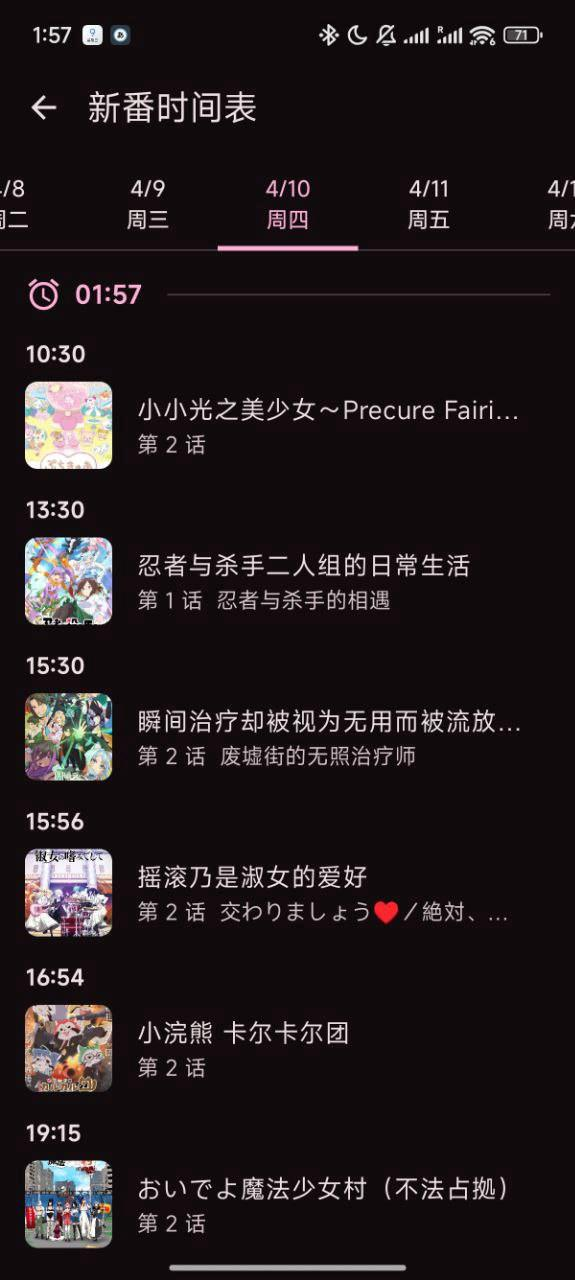Switch to the 4/9 周三 tab
The width and height of the screenshot is (575, 1280).
tap(148, 205)
